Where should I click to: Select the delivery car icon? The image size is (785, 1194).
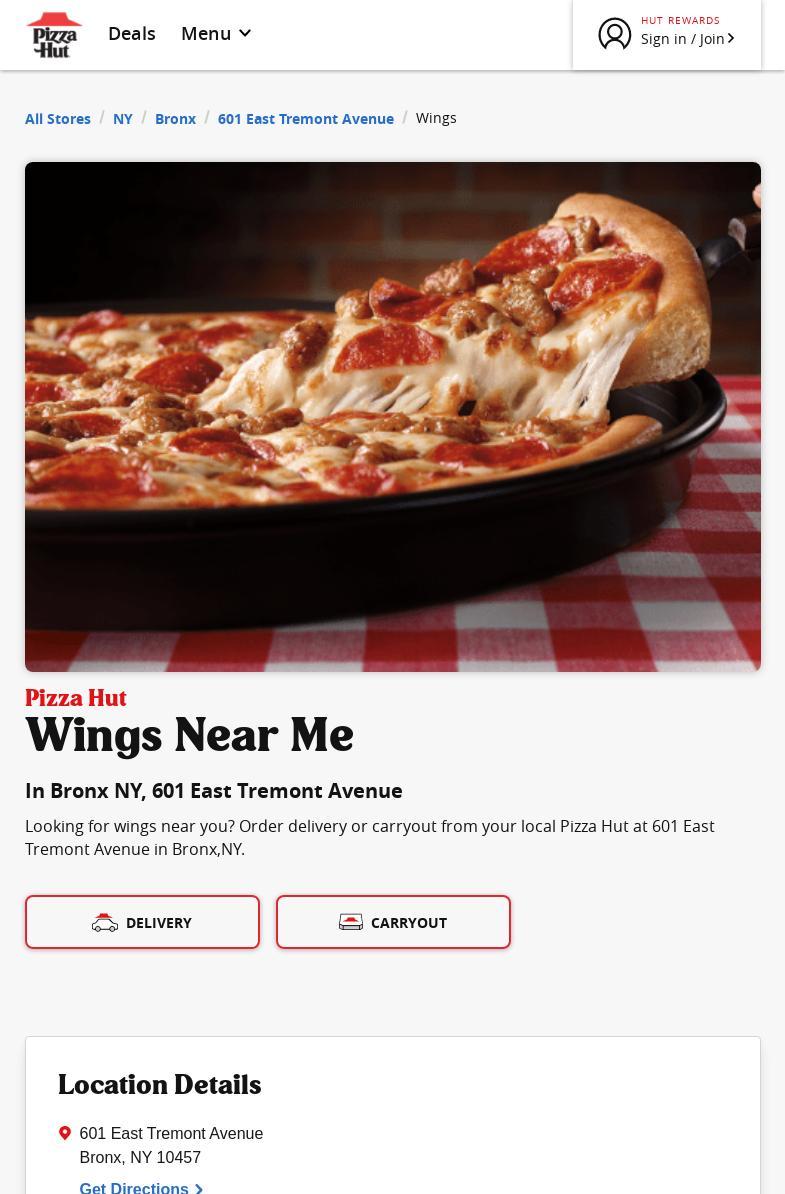pos(105,922)
